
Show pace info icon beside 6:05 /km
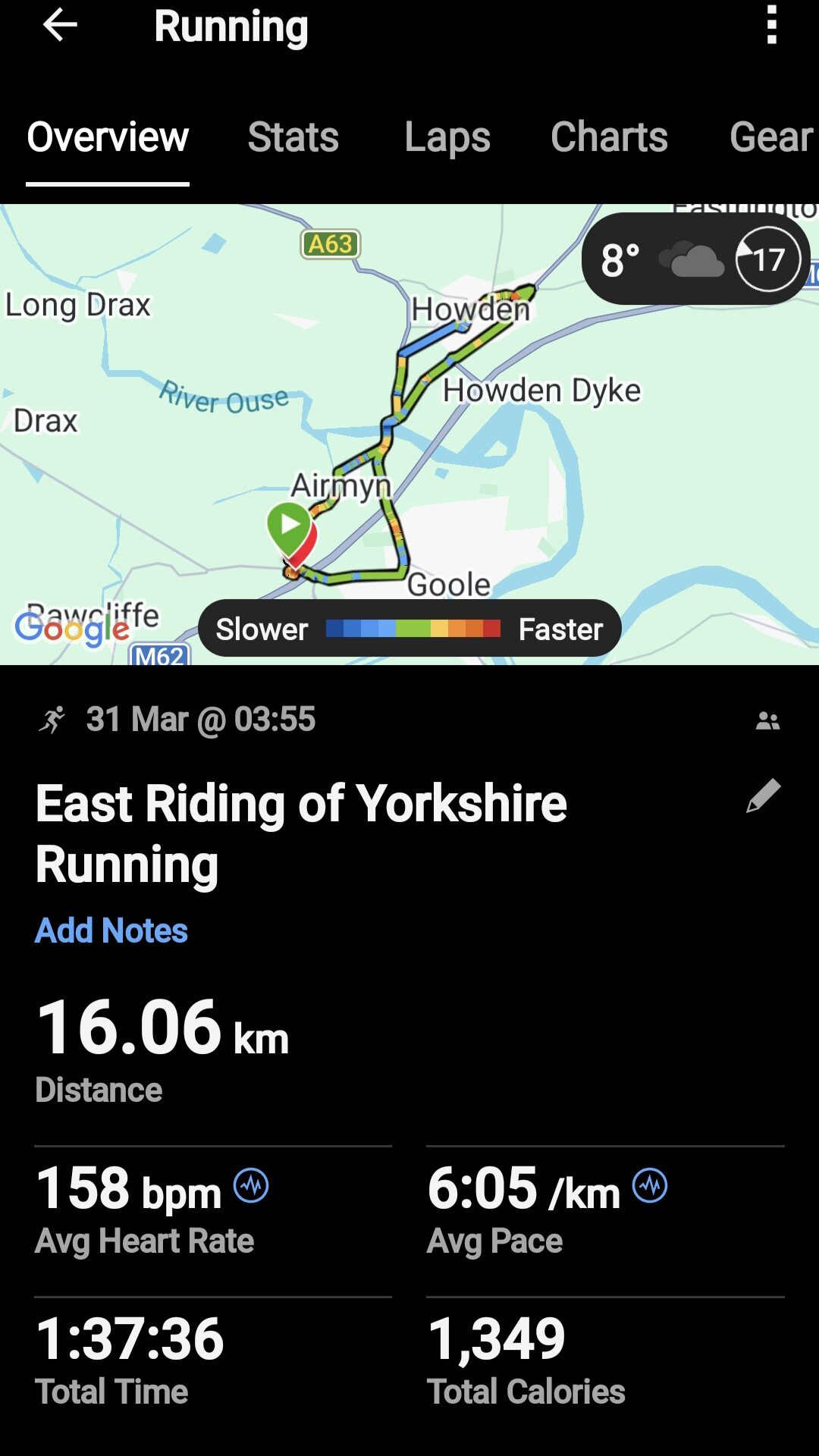tap(650, 1185)
